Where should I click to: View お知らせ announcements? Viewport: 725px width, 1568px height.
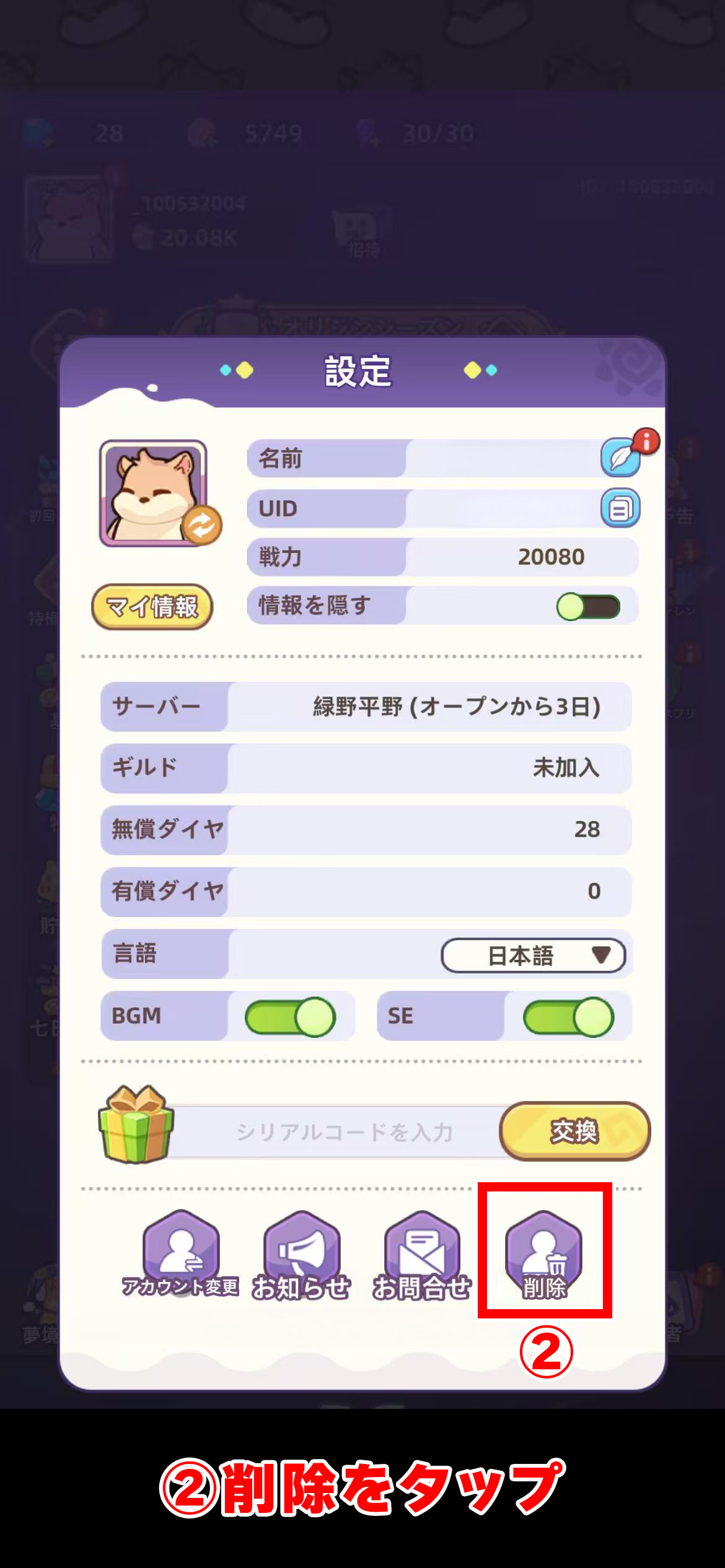(302, 1254)
